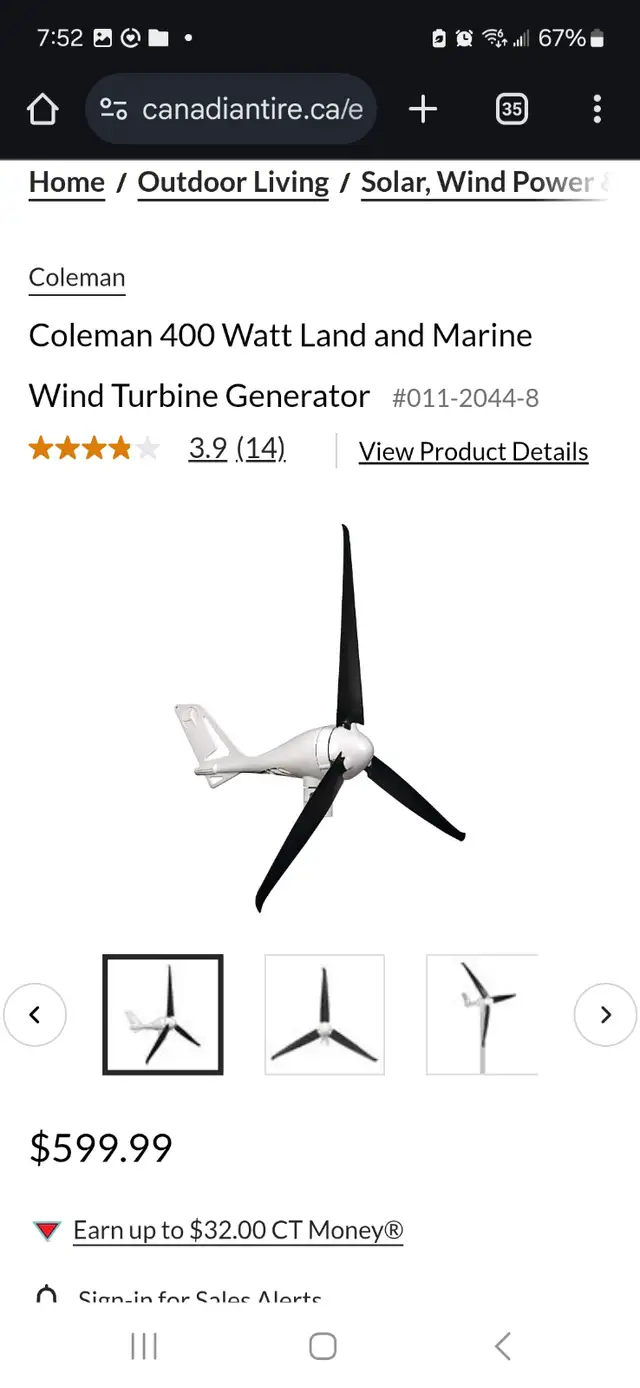The image size is (640, 1388).
Task: Select the first turbine thumbnail with tail
Action: [163, 1015]
